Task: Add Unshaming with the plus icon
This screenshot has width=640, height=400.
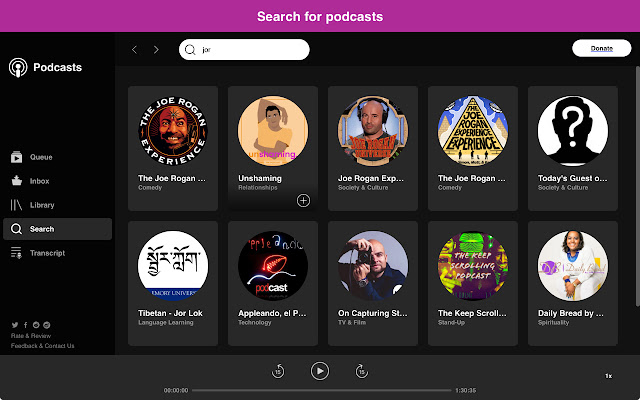Action: pos(303,200)
